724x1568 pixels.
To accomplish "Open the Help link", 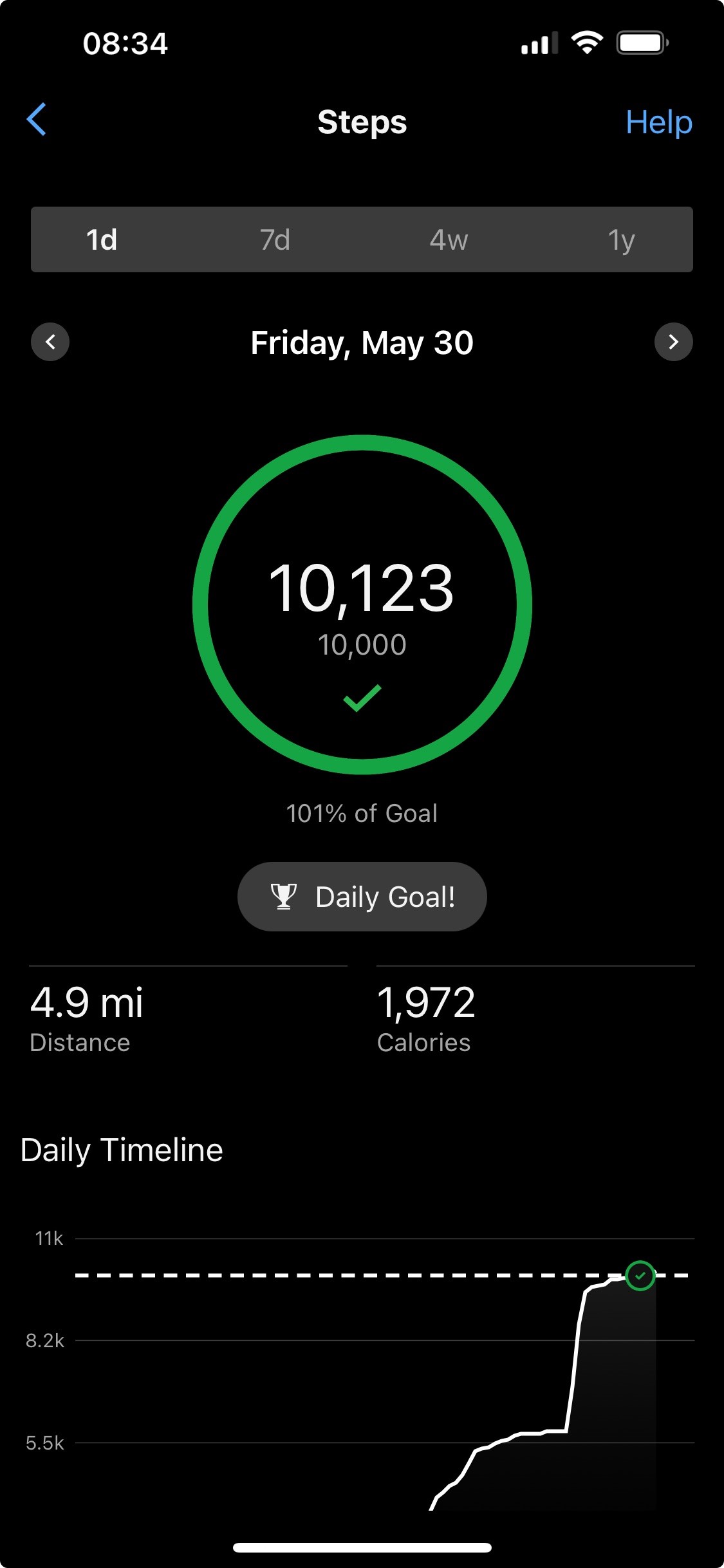I will tap(659, 122).
